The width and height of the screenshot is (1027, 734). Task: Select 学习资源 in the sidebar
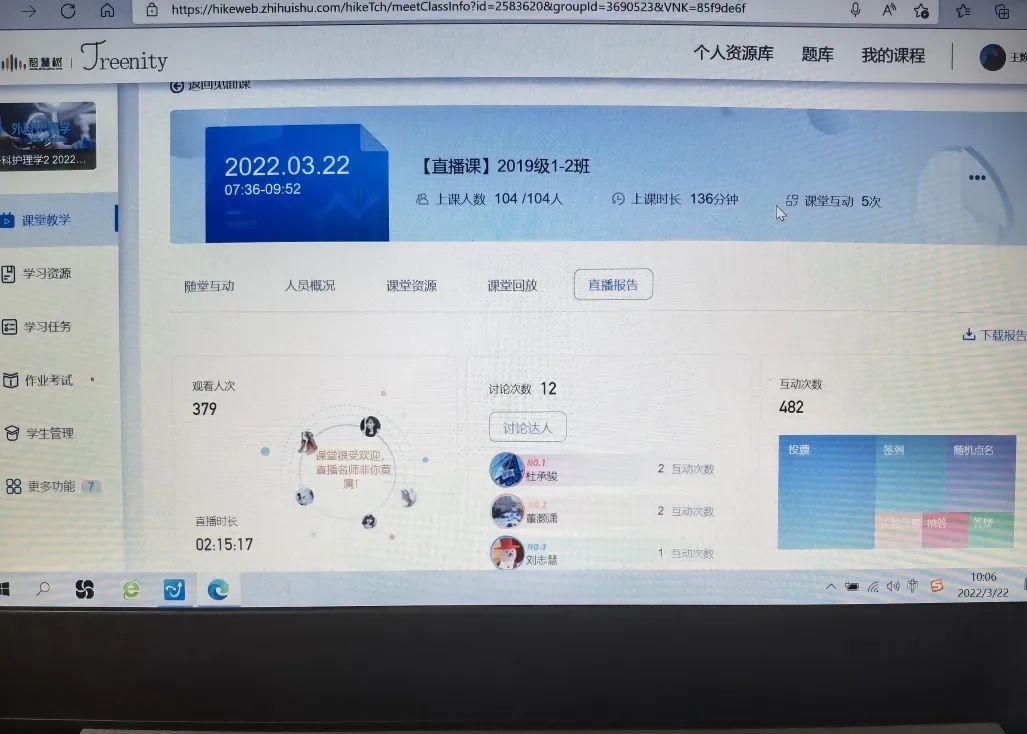pyautogui.click(x=46, y=273)
